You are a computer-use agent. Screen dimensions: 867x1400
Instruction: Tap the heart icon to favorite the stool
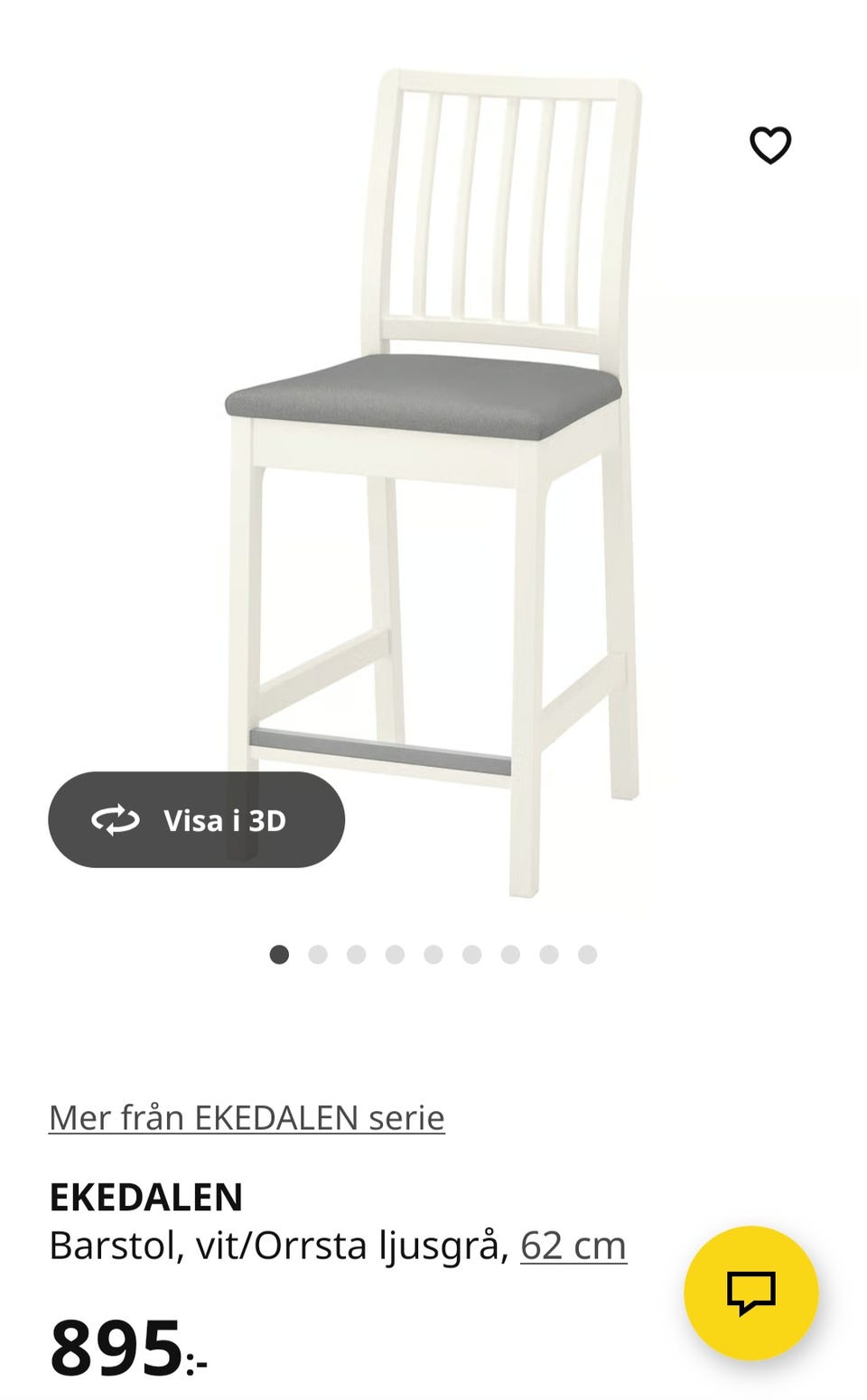(x=770, y=143)
